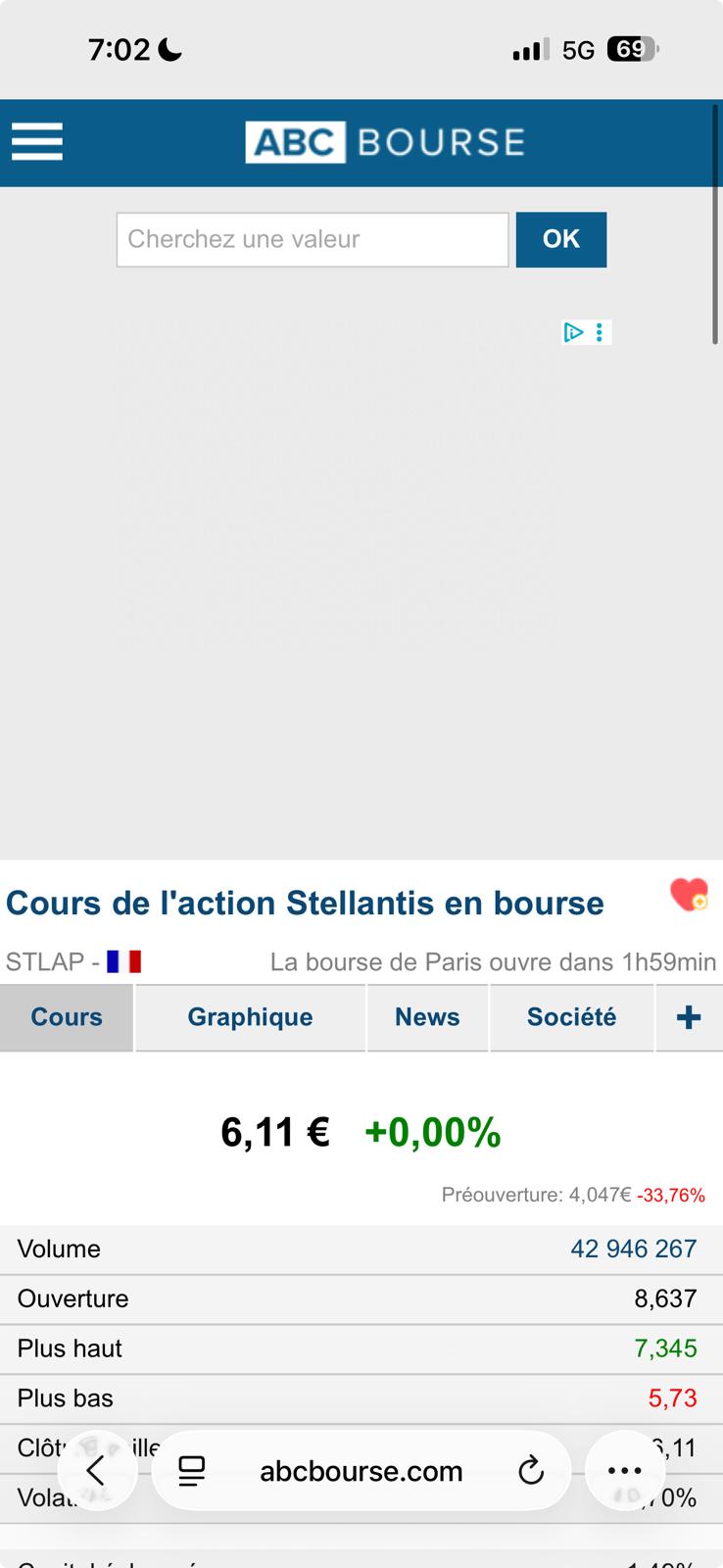The height and width of the screenshot is (1568, 723).
Task: Open the browser more options menu
Action: pos(624,1471)
